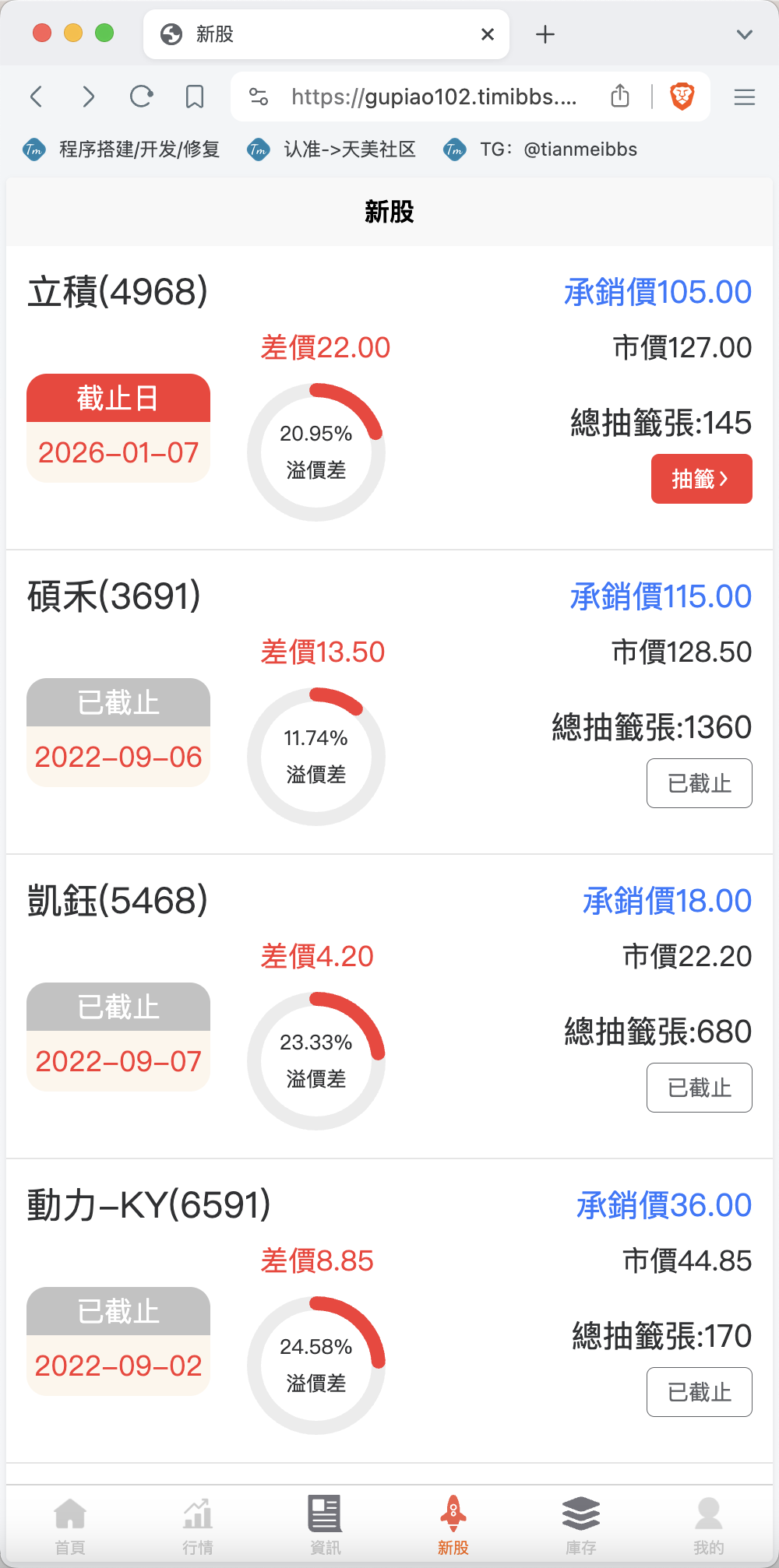Open the 庫存 tab
Screen dimensions: 779x1568
(x=581, y=1526)
